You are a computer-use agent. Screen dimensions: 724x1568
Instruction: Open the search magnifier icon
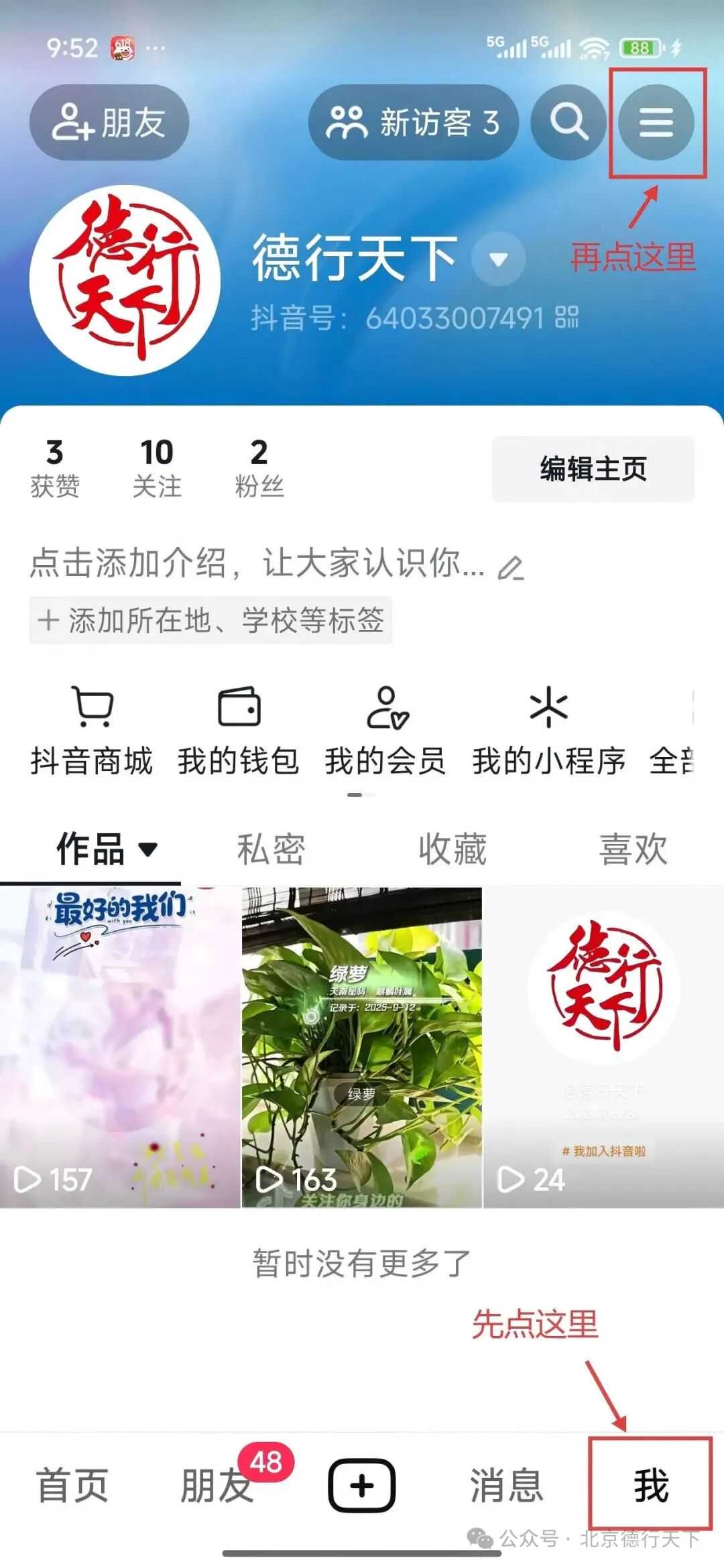(x=568, y=122)
